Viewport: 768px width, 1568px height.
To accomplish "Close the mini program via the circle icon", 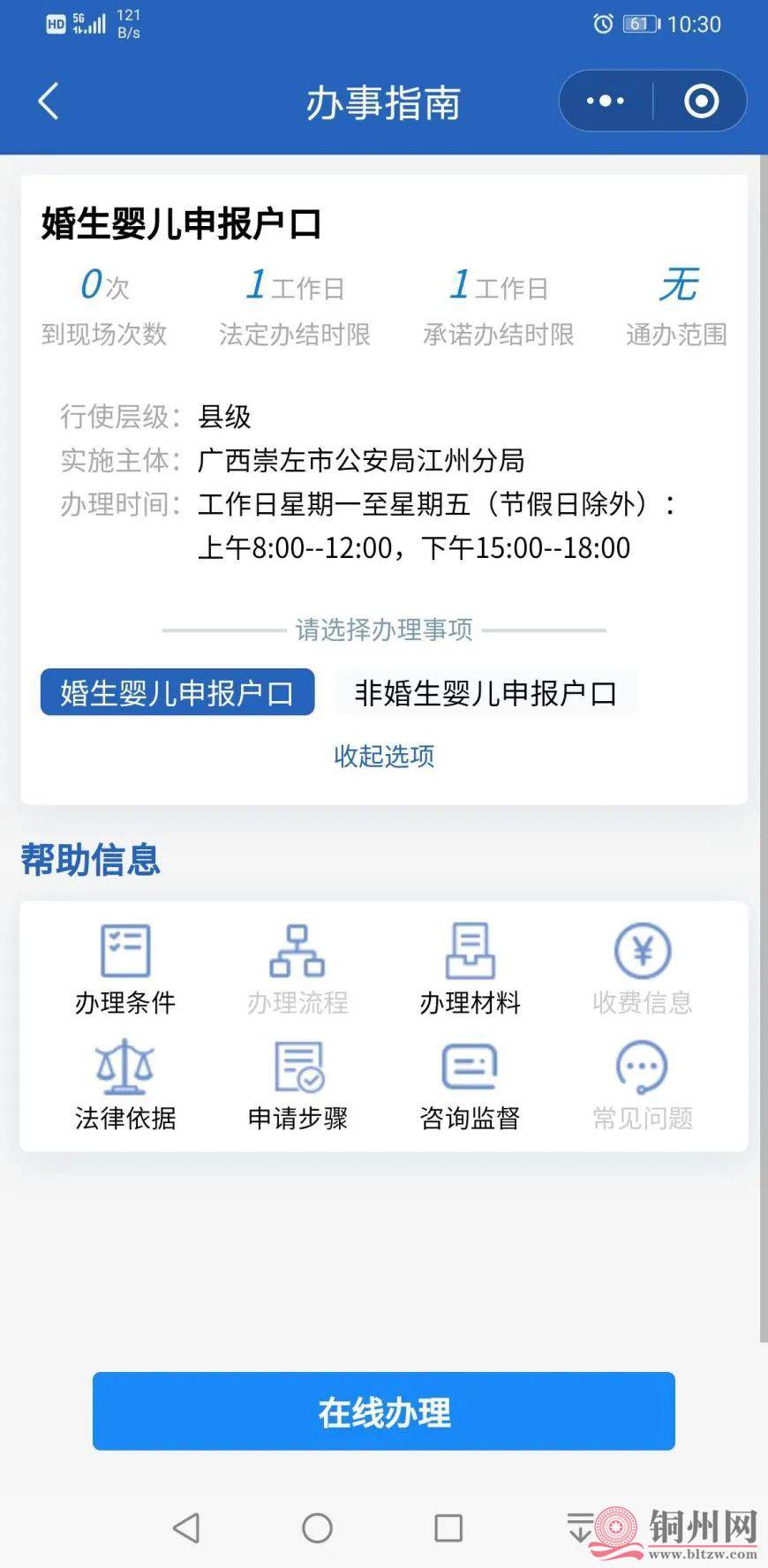I will coord(701,102).
